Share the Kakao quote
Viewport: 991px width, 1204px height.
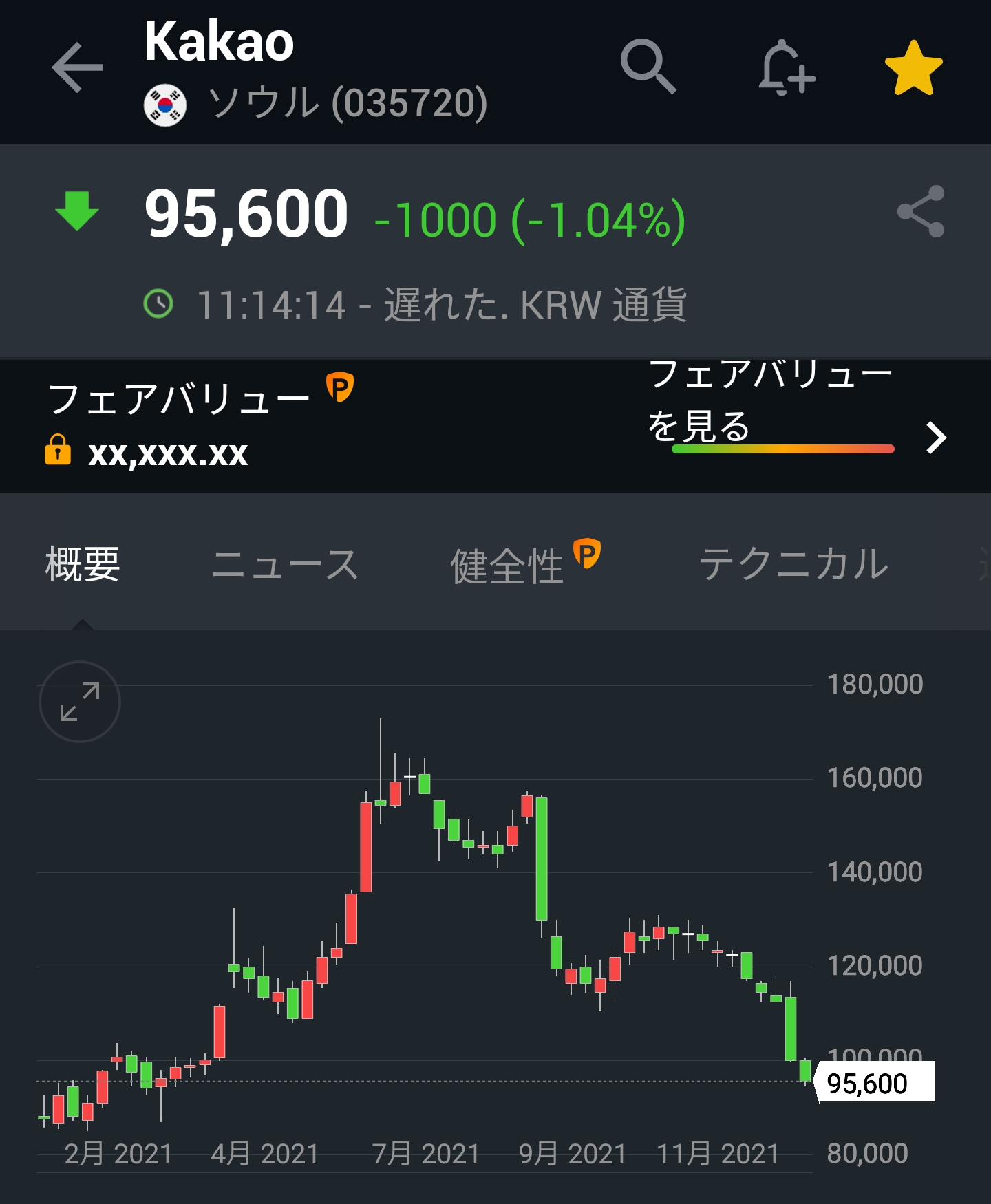(x=920, y=212)
